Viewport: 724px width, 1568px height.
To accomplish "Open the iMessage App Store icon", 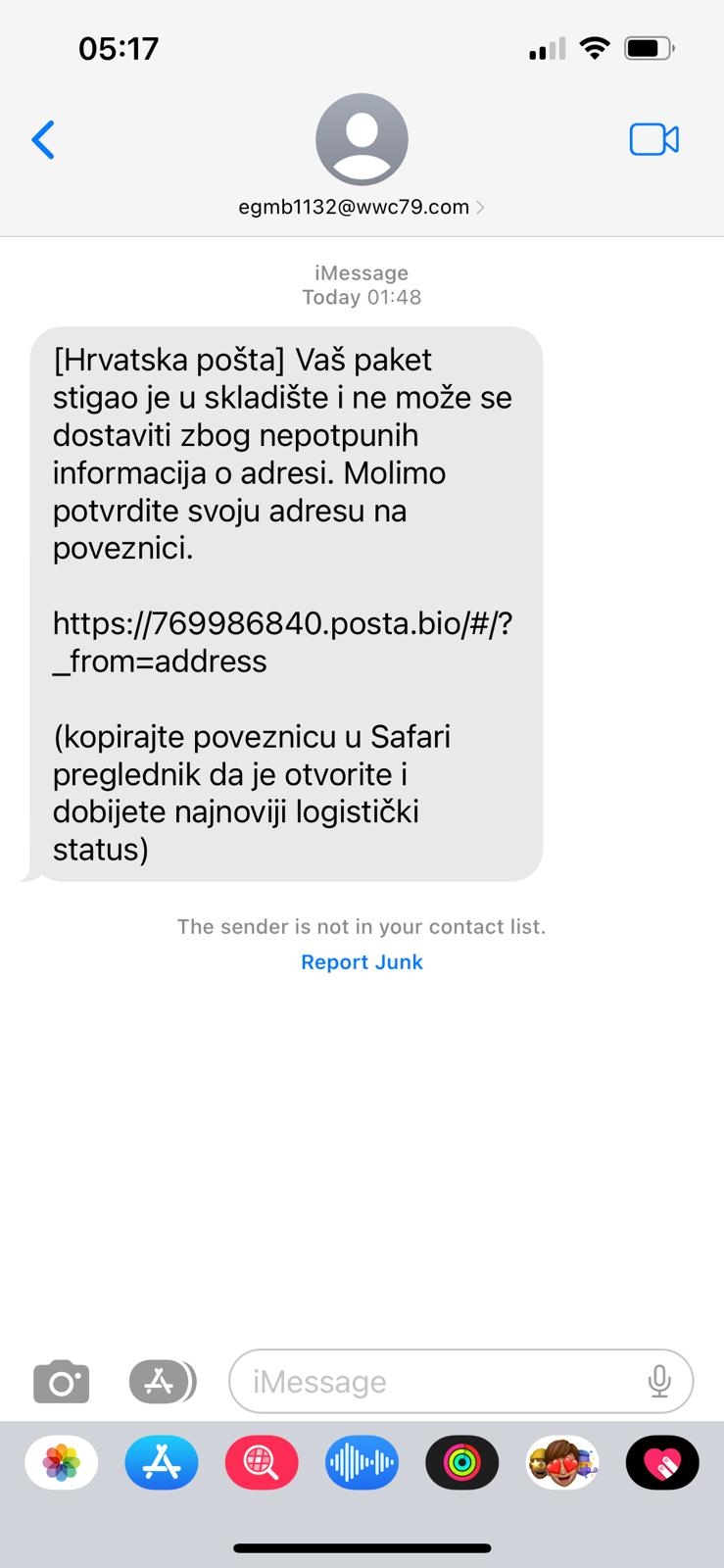I will click(162, 1381).
